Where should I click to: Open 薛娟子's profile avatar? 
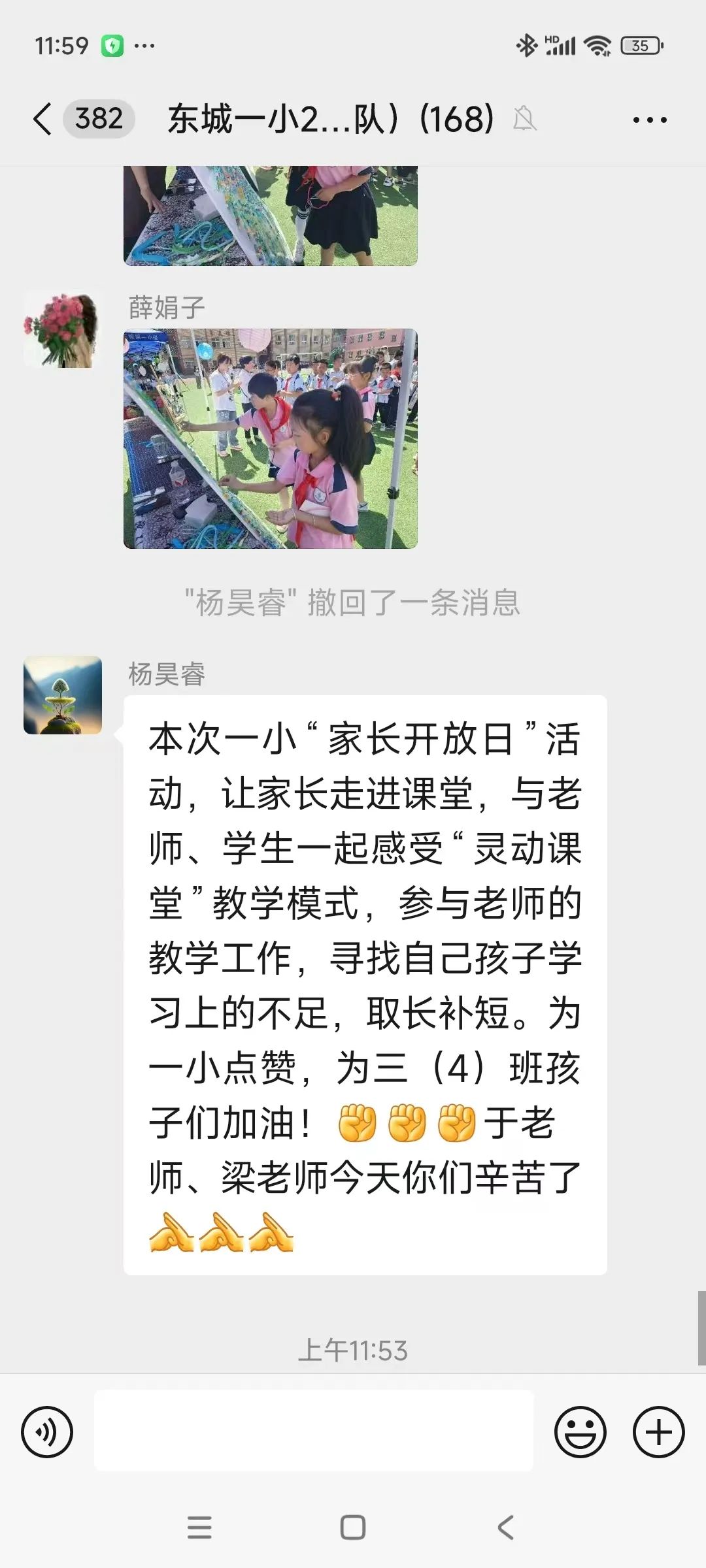coord(63,329)
